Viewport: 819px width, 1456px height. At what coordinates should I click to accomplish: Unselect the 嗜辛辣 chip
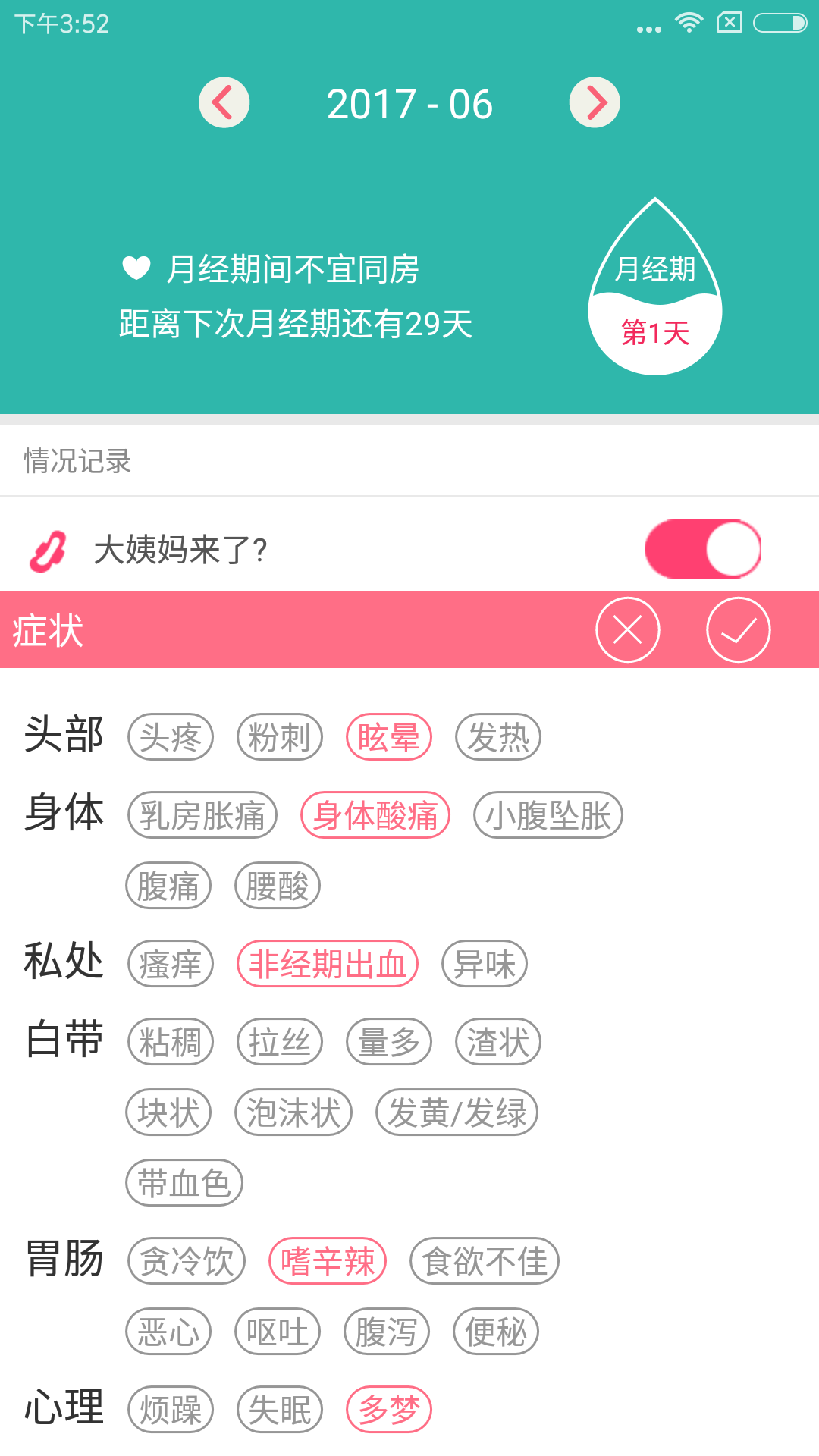(328, 1262)
